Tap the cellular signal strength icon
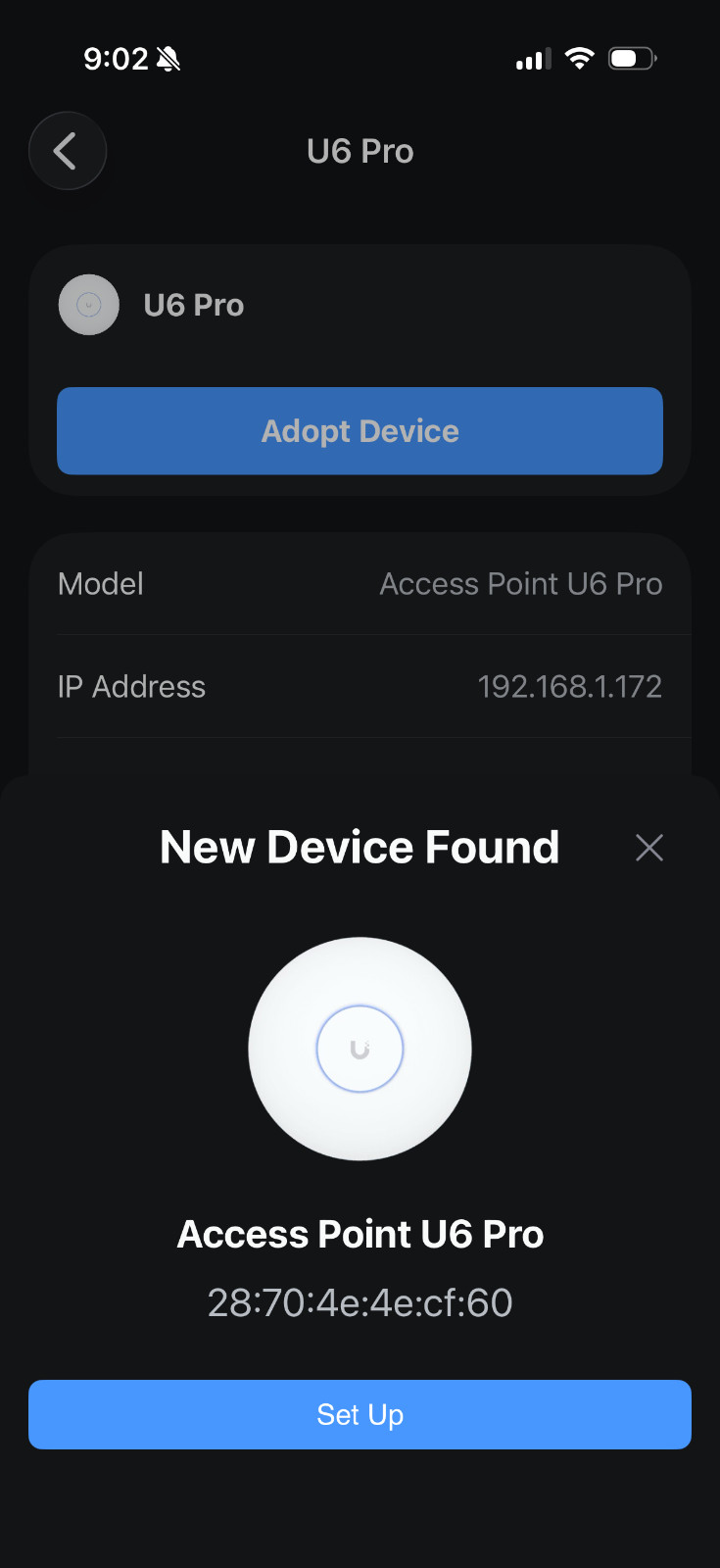 coord(531,59)
